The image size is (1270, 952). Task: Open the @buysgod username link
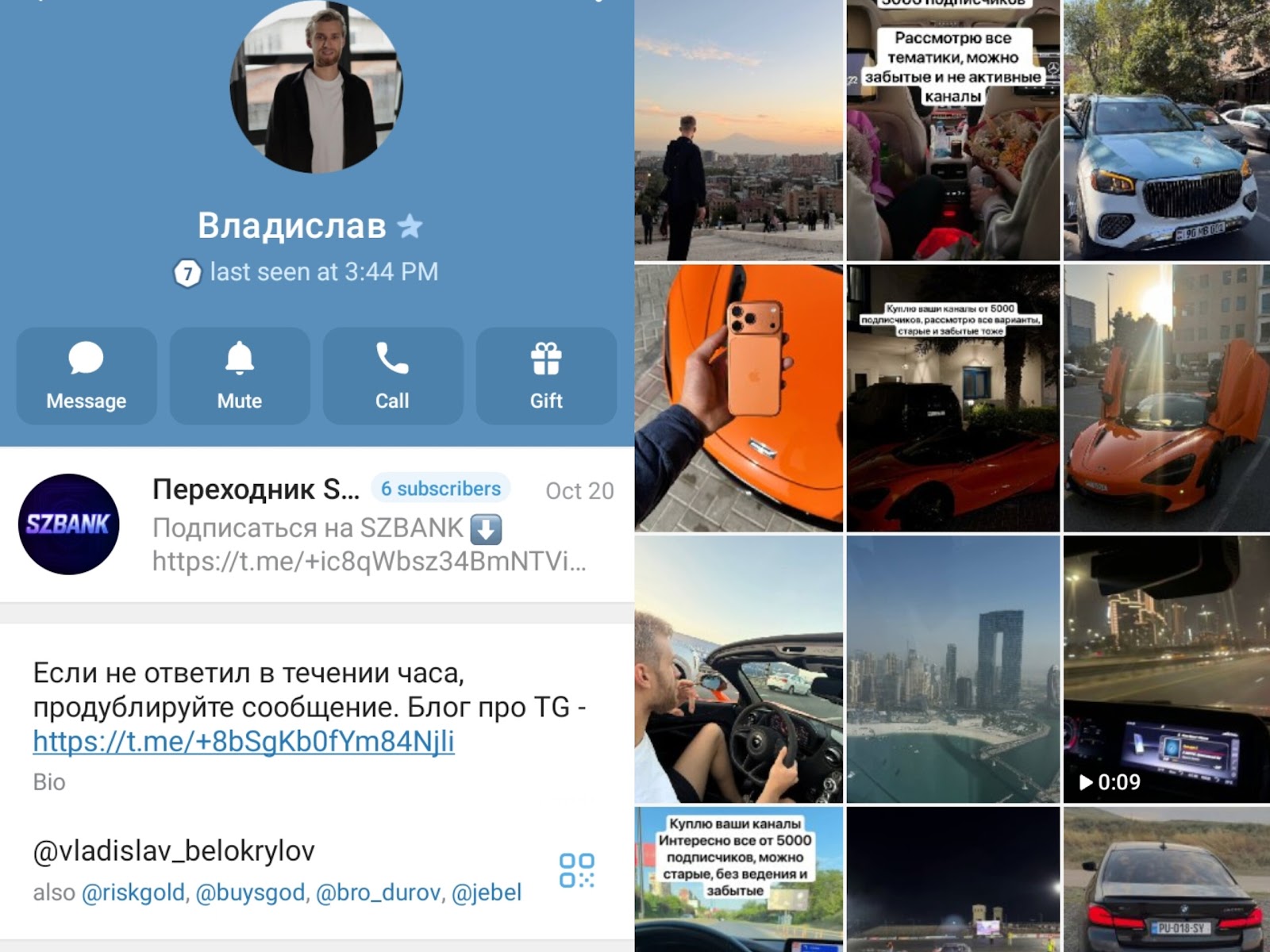click(x=250, y=892)
